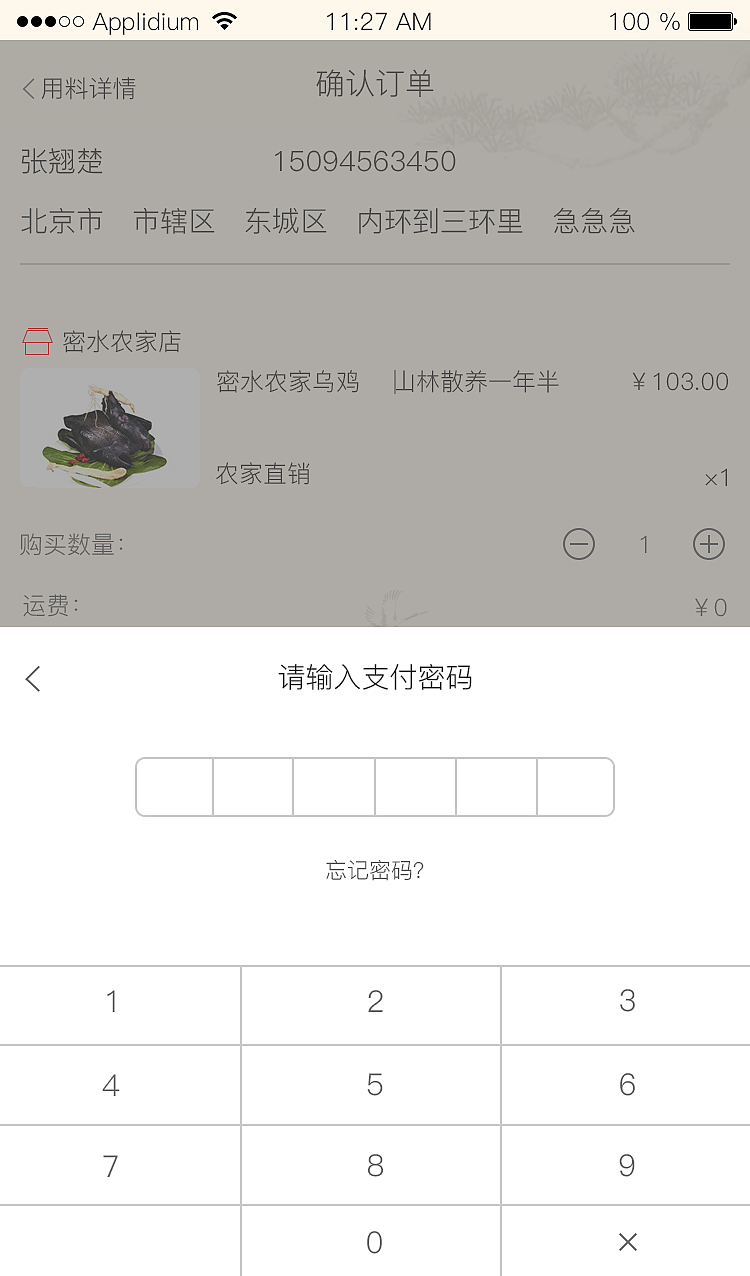Tap the phone number 15094563450
Screen dimensions: 750x1276
click(x=365, y=161)
